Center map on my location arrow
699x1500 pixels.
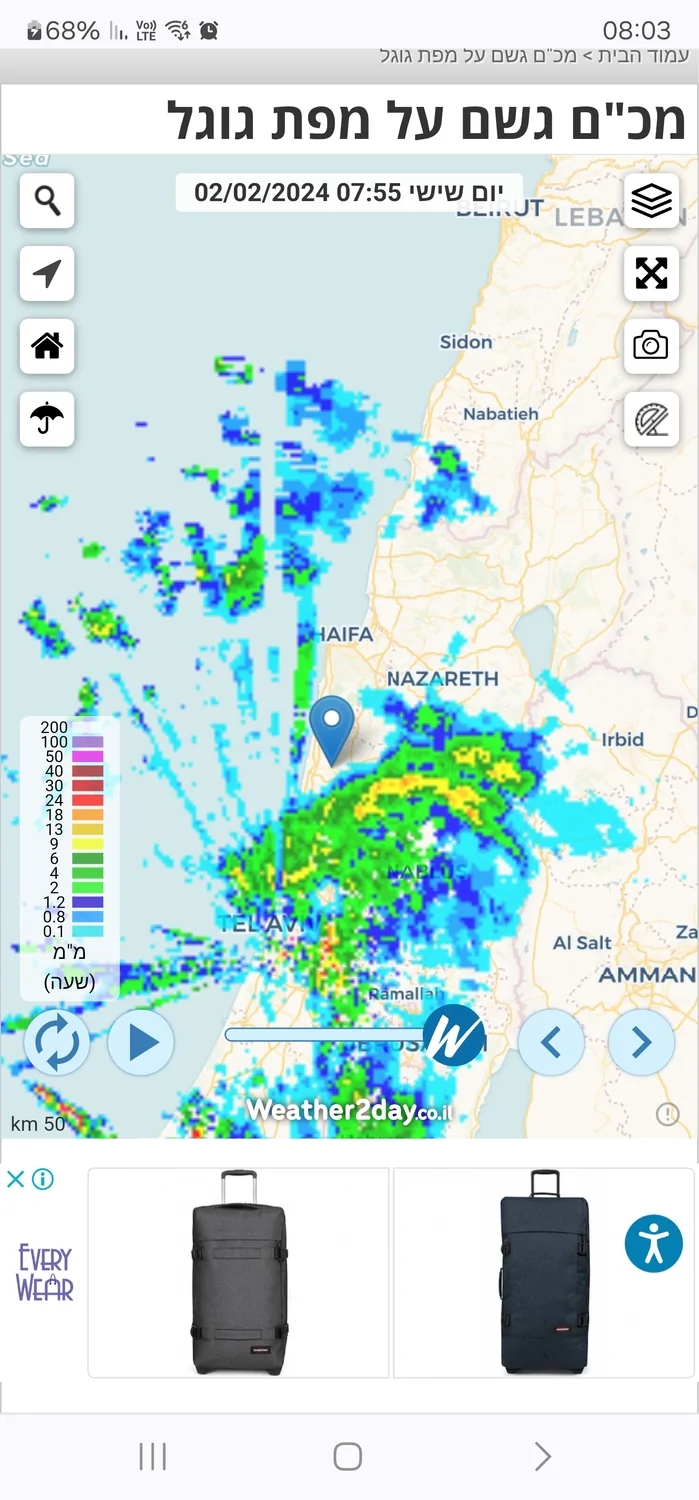[x=47, y=273]
